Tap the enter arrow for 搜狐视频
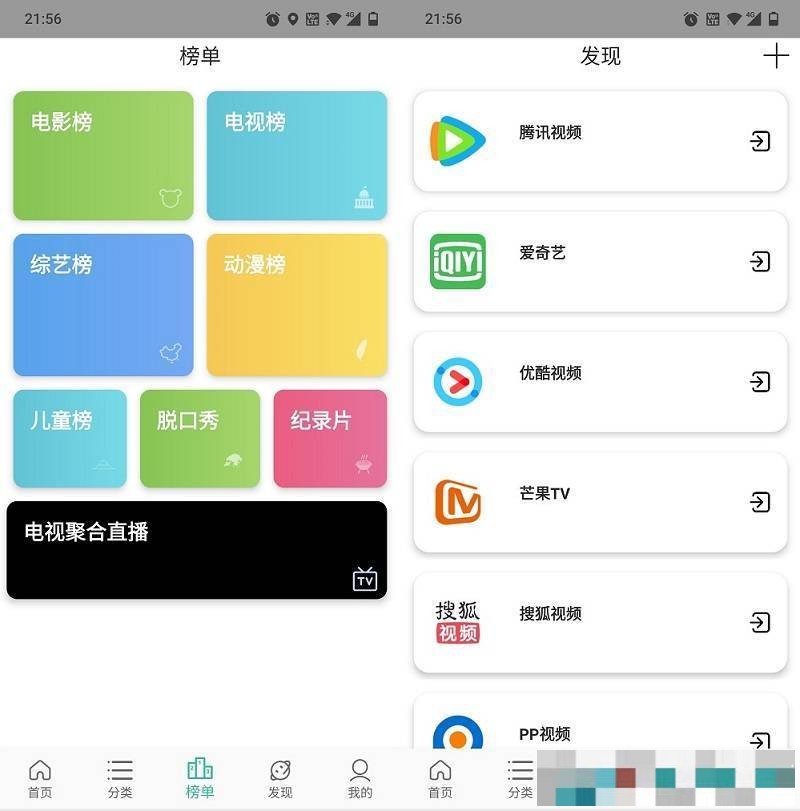800x811 pixels. click(x=760, y=622)
